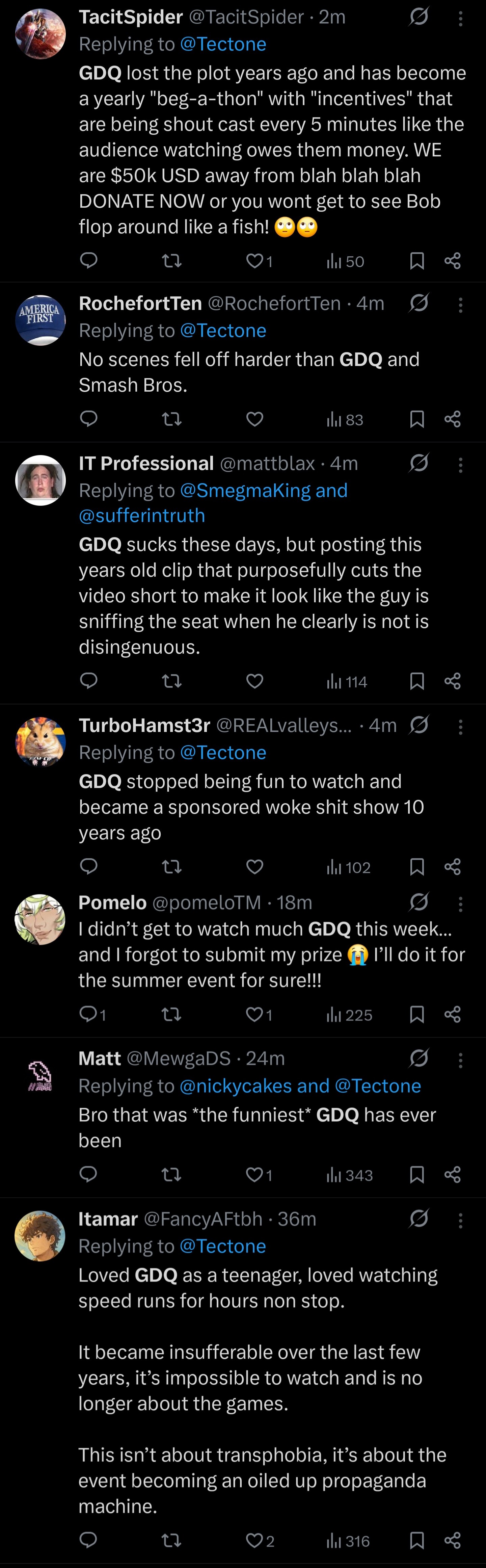486x1568 pixels.
Task: Repost Matt's reply
Action: tap(171, 1174)
